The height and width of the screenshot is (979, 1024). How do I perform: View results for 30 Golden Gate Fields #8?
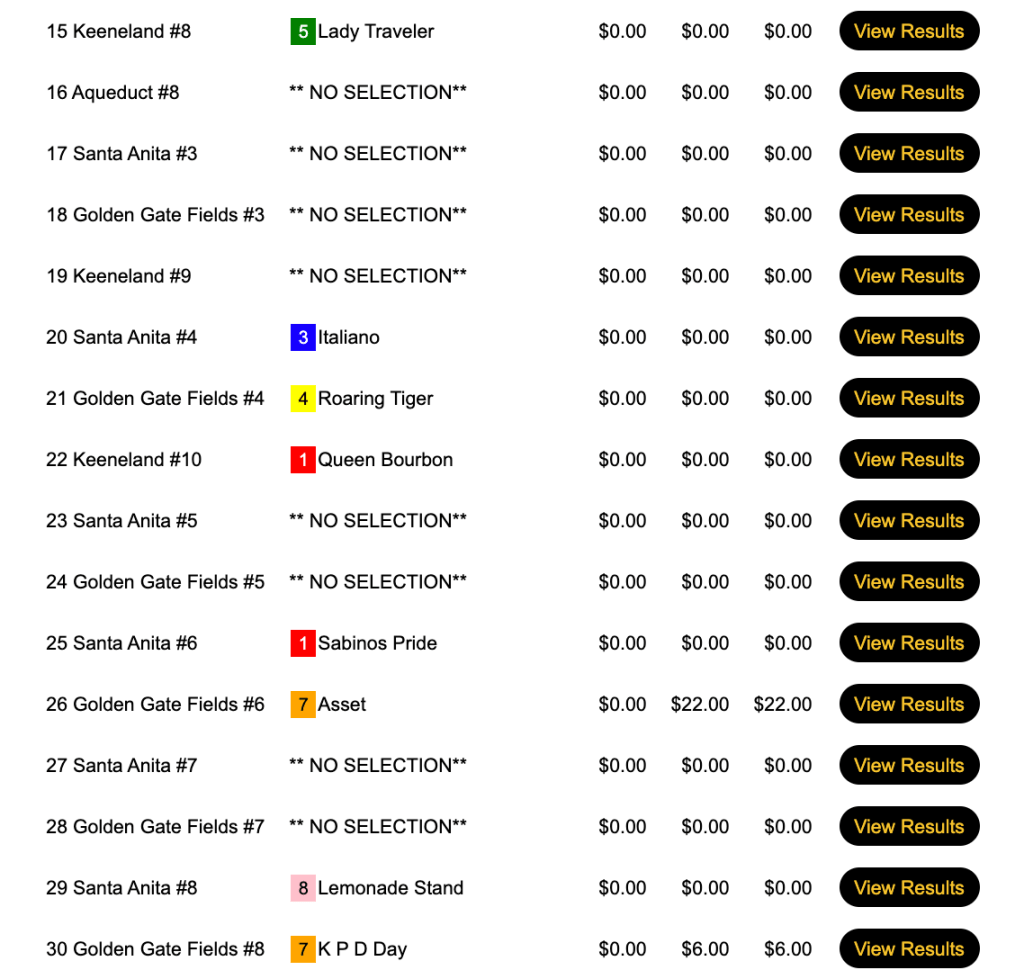908,948
